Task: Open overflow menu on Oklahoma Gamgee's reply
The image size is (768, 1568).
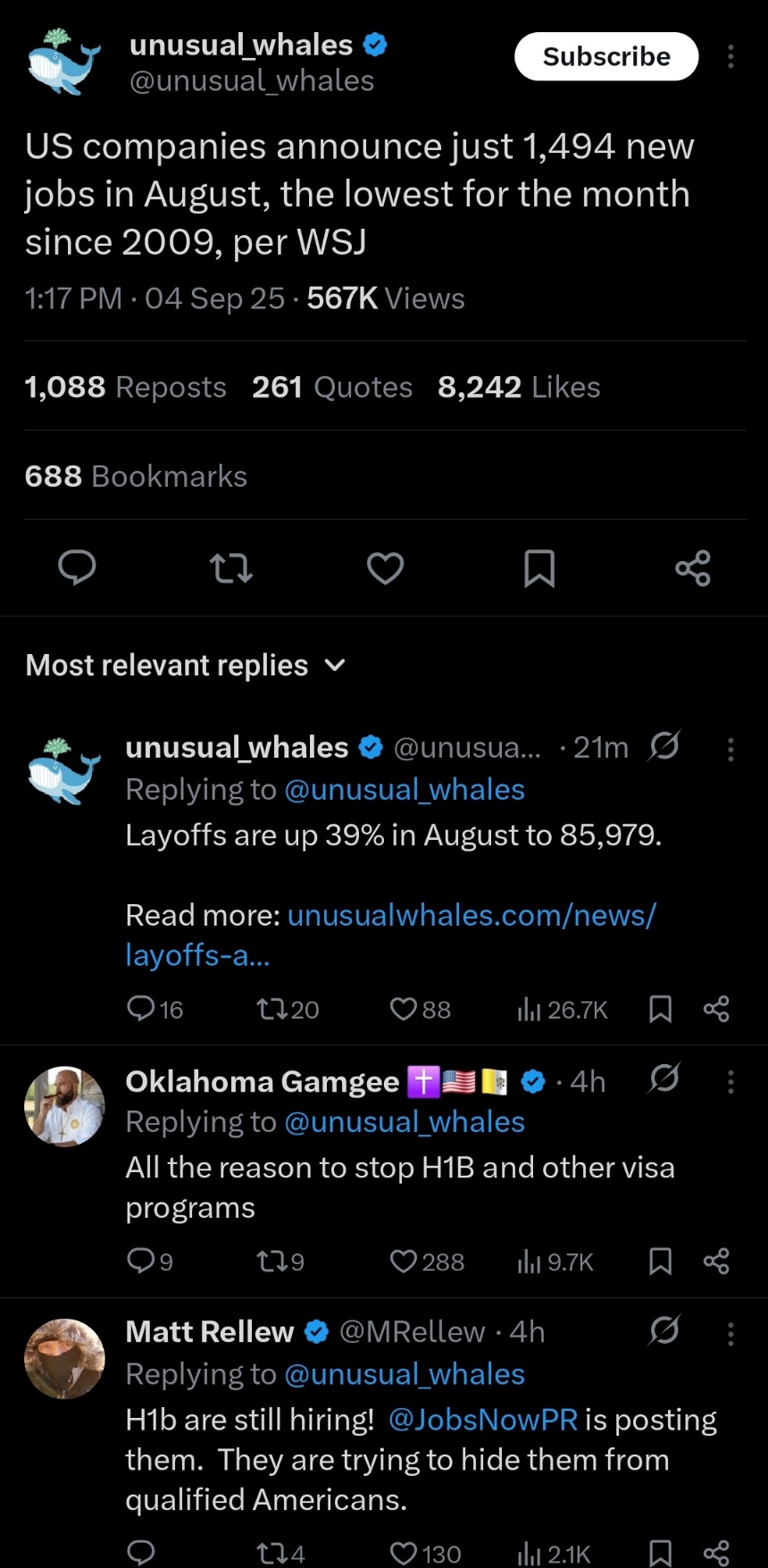Action: click(730, 1082)
